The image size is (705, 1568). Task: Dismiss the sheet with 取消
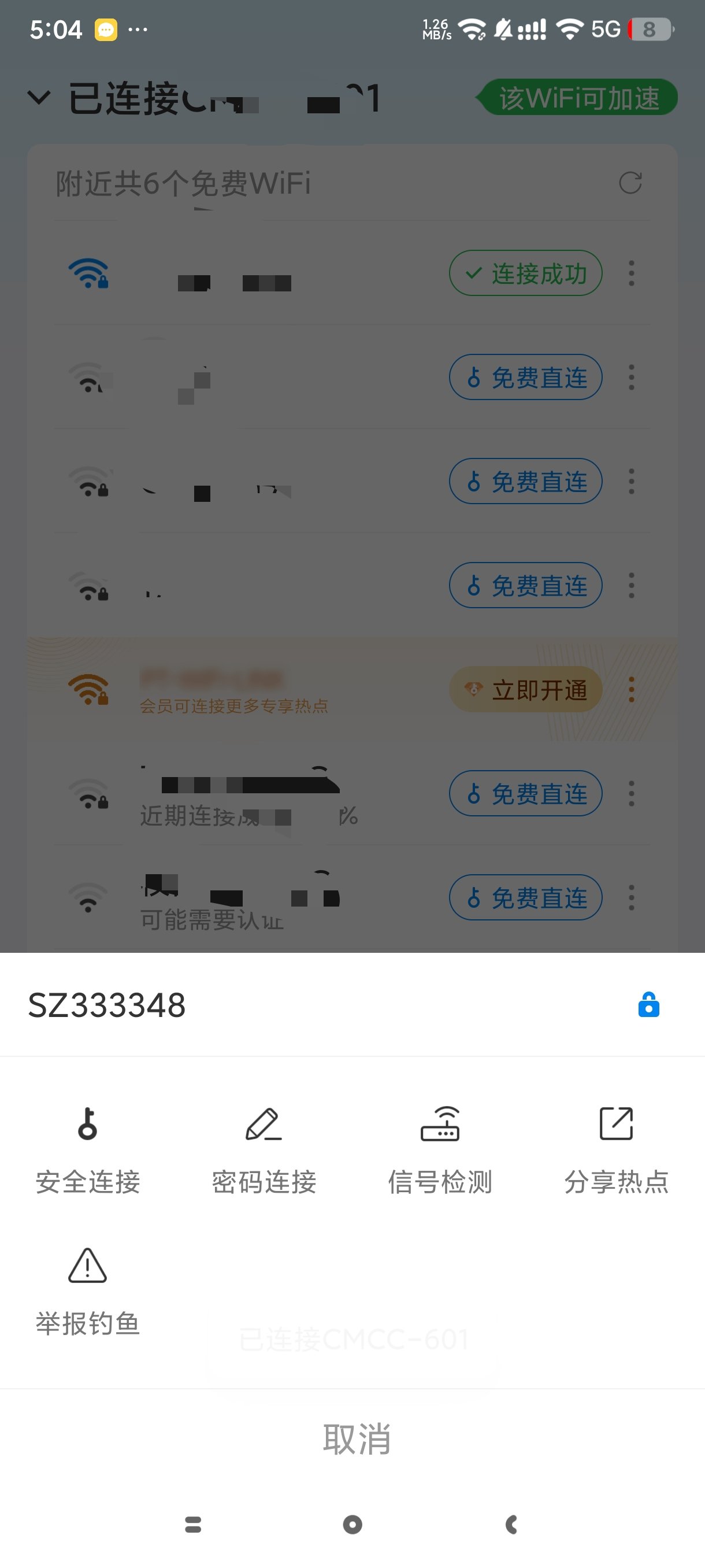(x=357, y=1439)
